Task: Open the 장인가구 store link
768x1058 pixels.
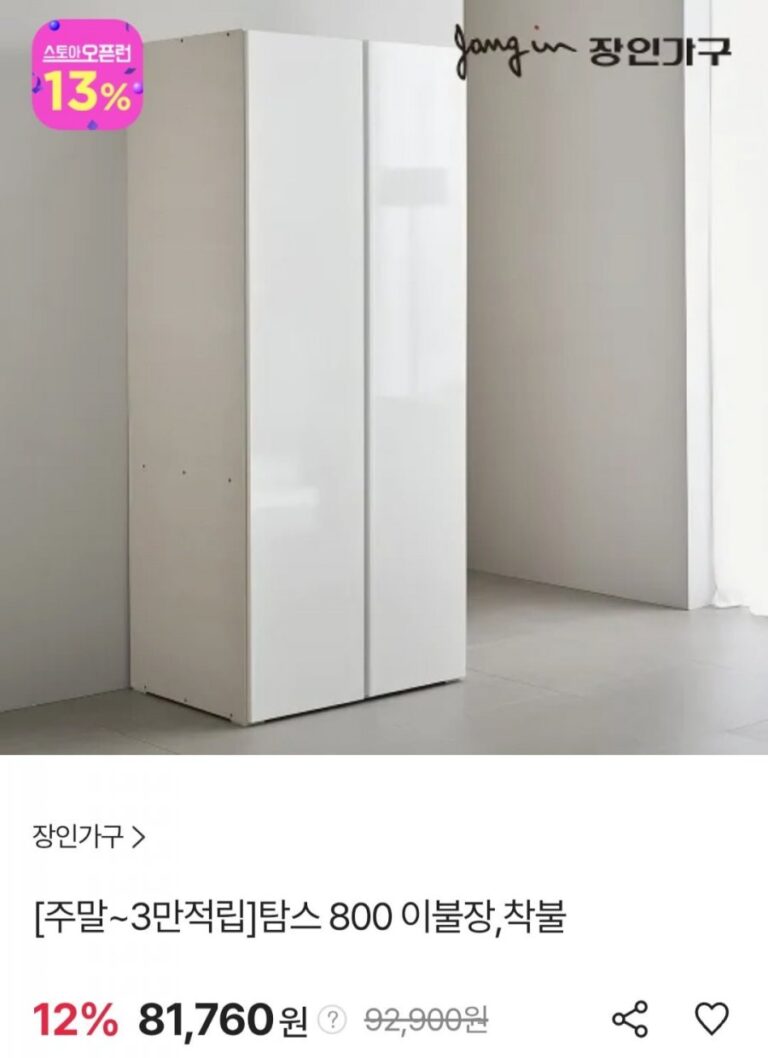Action: coord(89,836)
